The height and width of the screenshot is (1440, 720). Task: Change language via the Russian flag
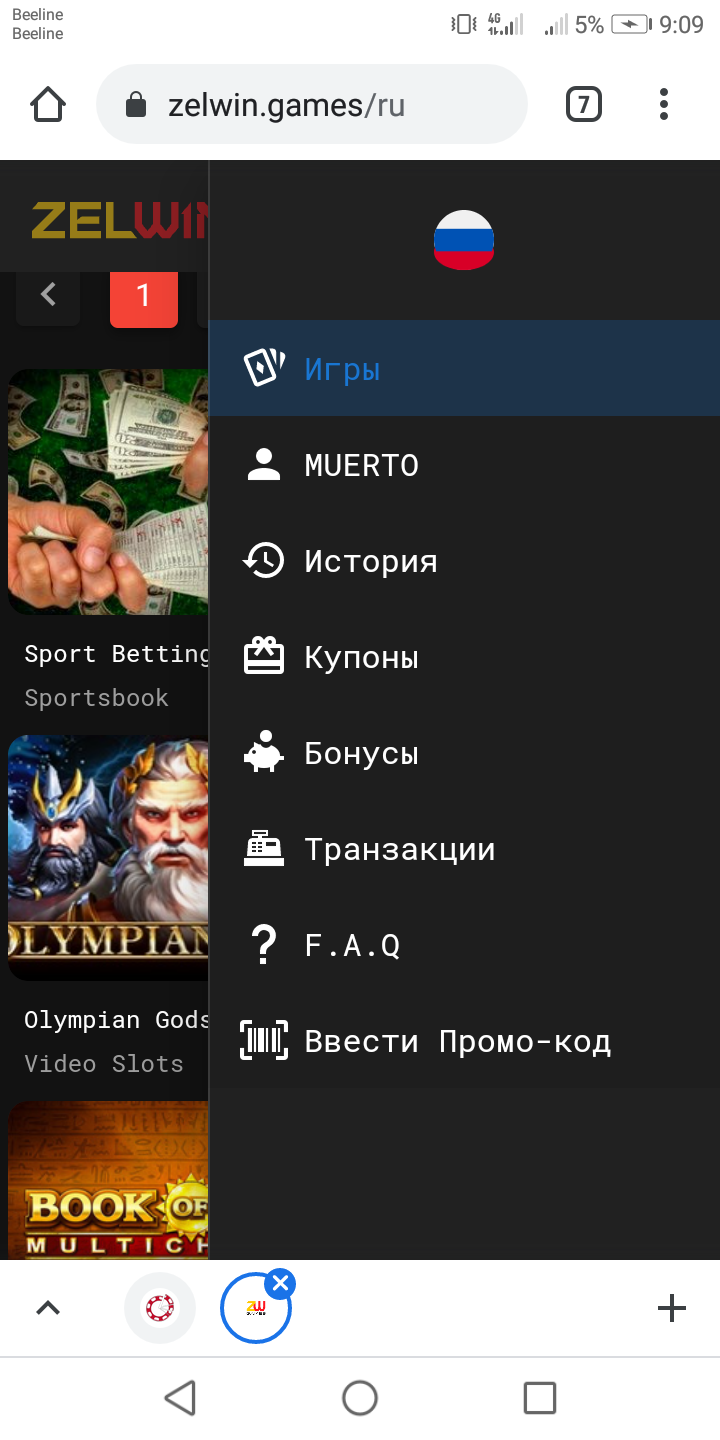click(464, 240)
